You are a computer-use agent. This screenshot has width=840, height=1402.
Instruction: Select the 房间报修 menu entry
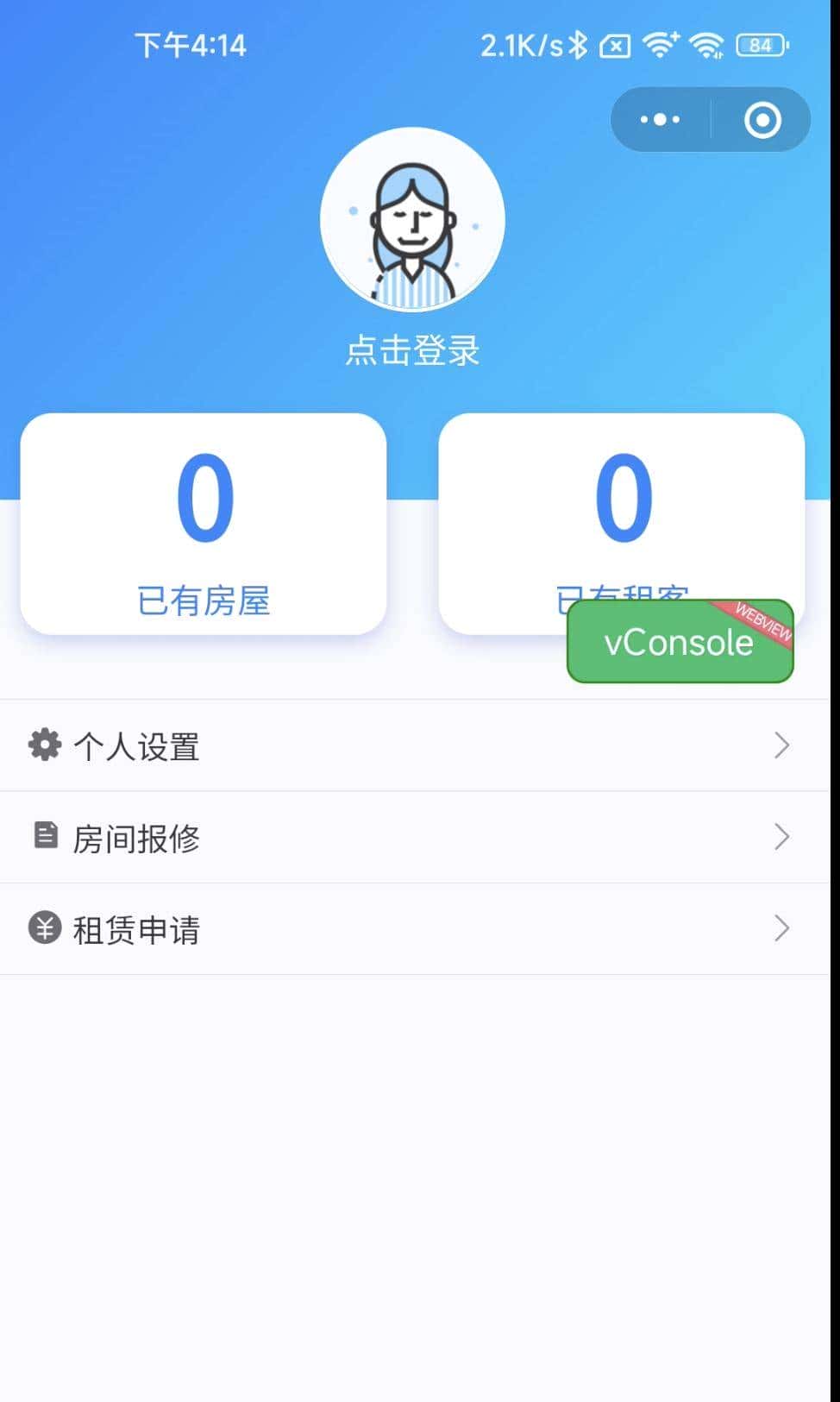pyautogui.click(x=138, y=838)
